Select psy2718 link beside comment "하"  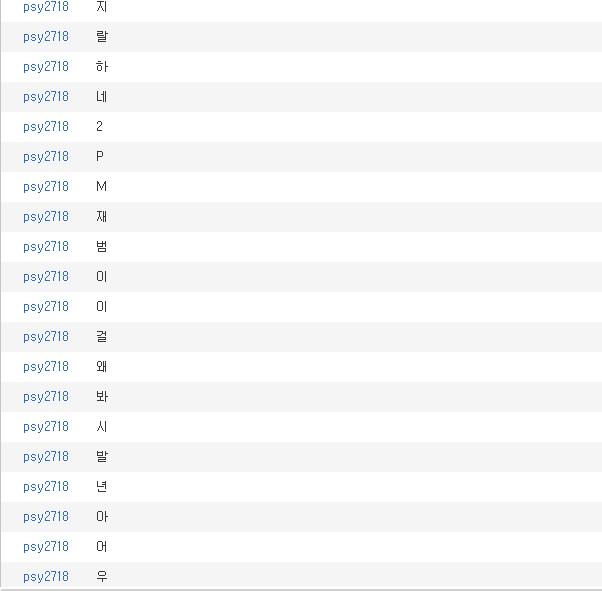click(x=46, y=67)
